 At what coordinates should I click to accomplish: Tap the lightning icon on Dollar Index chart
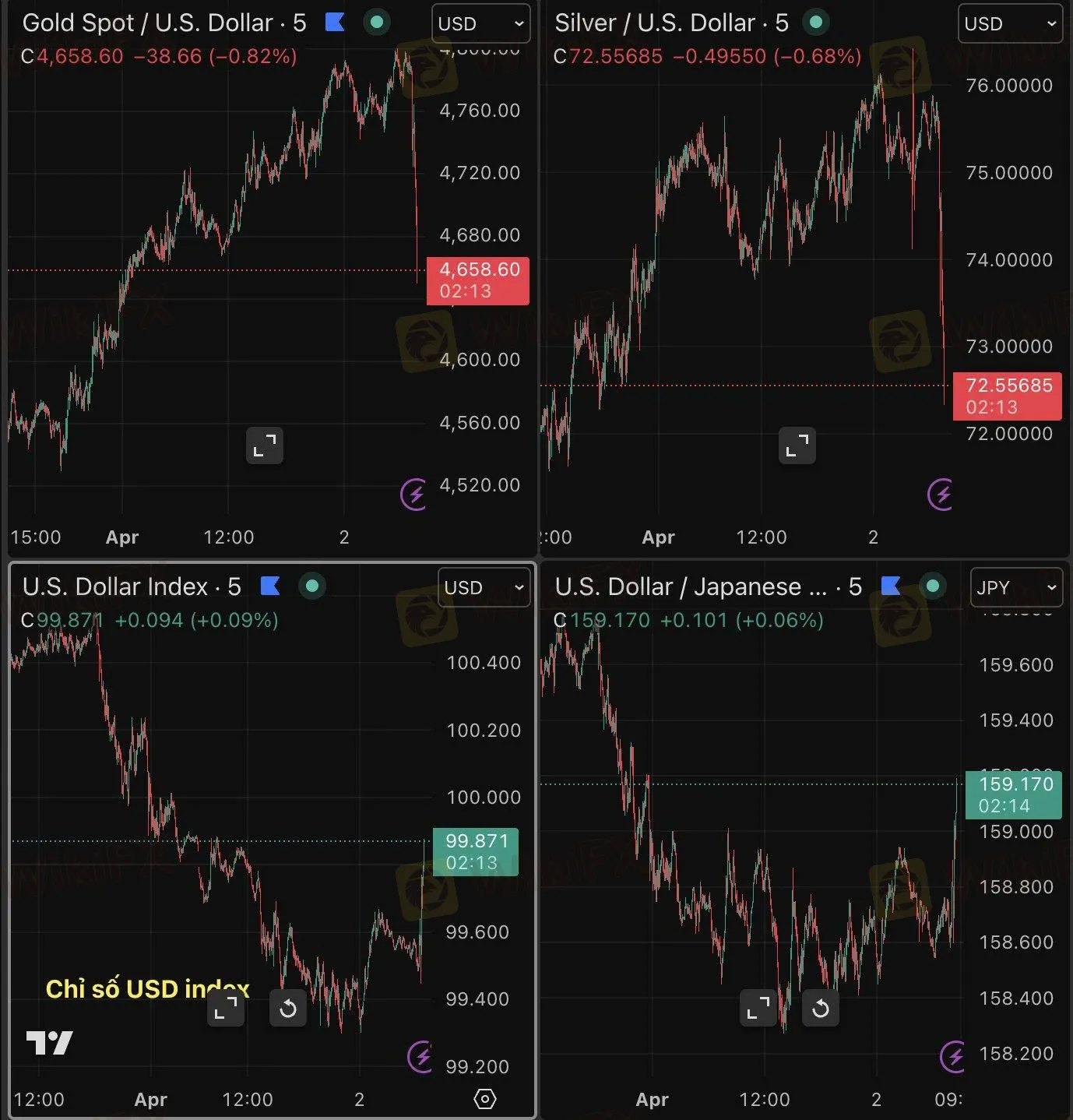coord(421,1056)
